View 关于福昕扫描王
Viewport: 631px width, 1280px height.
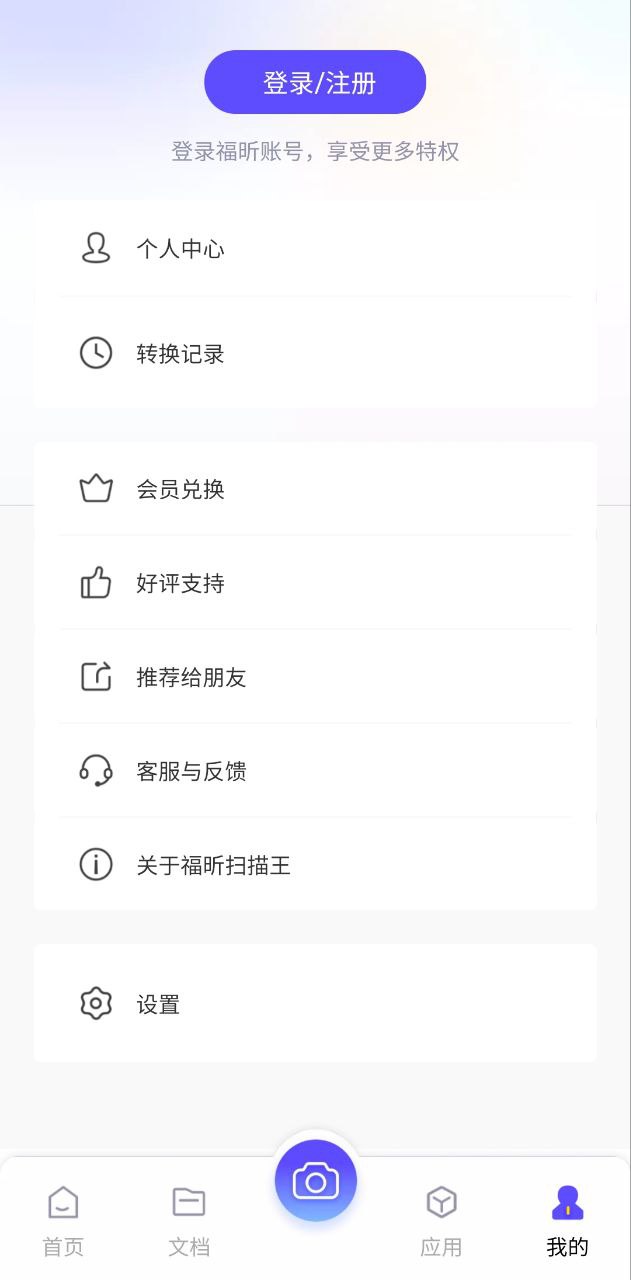click(x=315, y=865)
